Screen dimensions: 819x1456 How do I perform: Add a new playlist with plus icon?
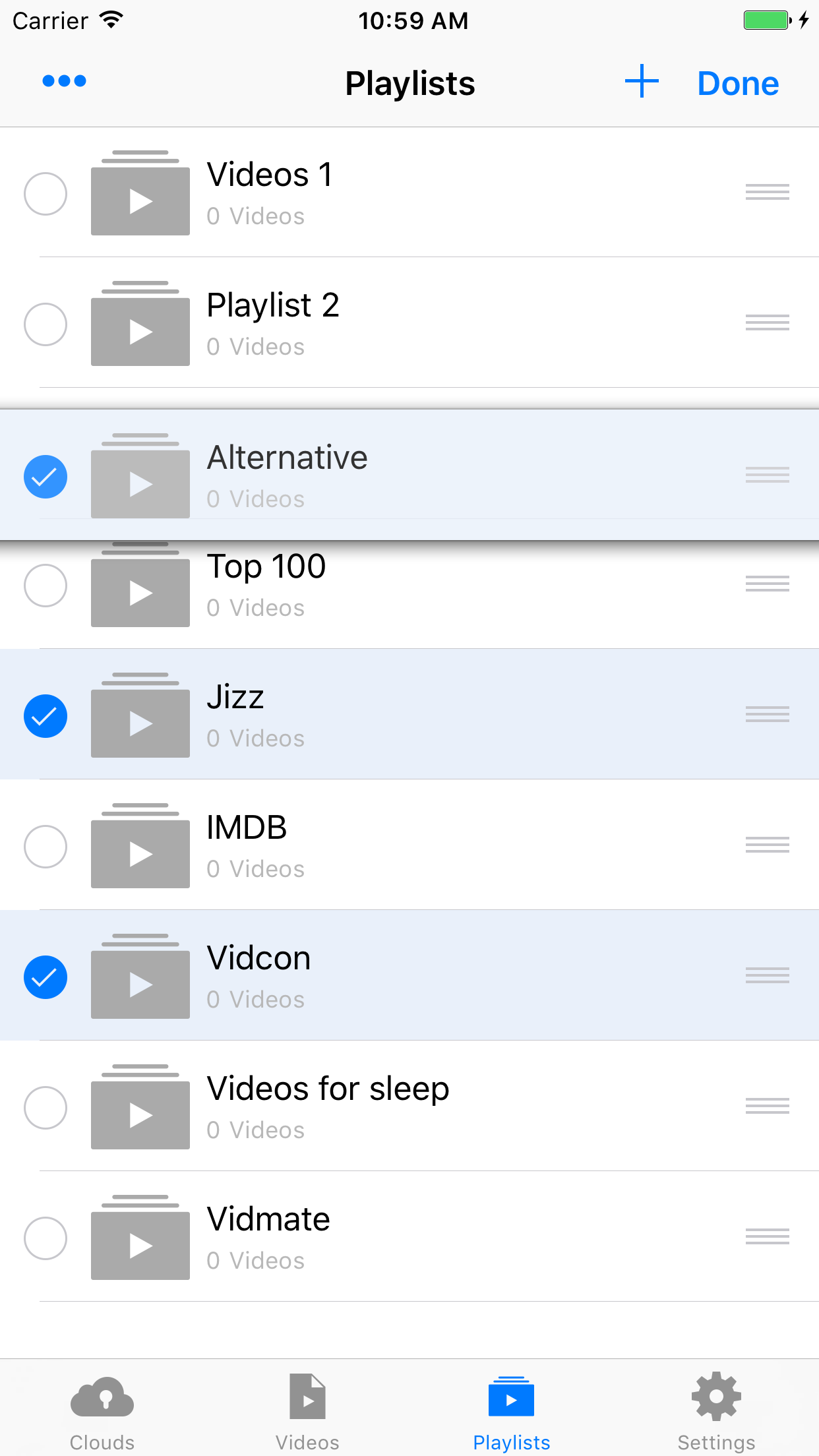coord(642,82)
